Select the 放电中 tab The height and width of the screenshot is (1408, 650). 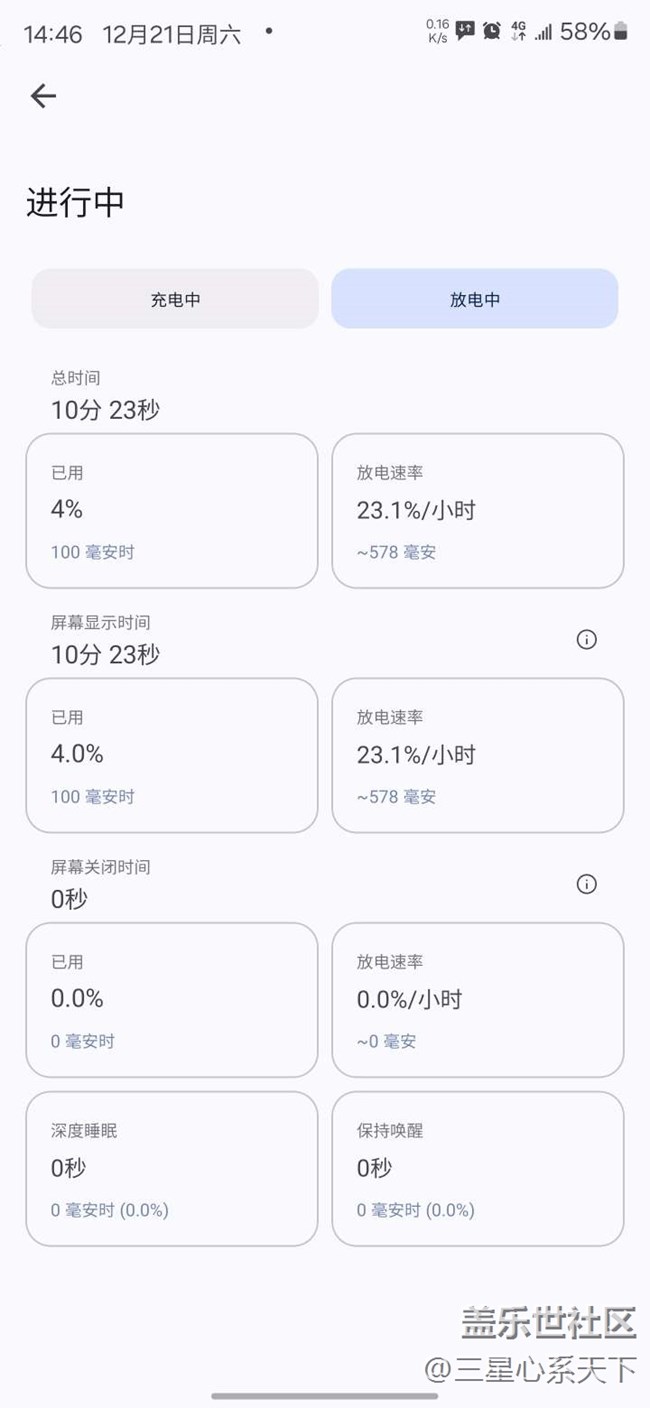tap(475, 299)
